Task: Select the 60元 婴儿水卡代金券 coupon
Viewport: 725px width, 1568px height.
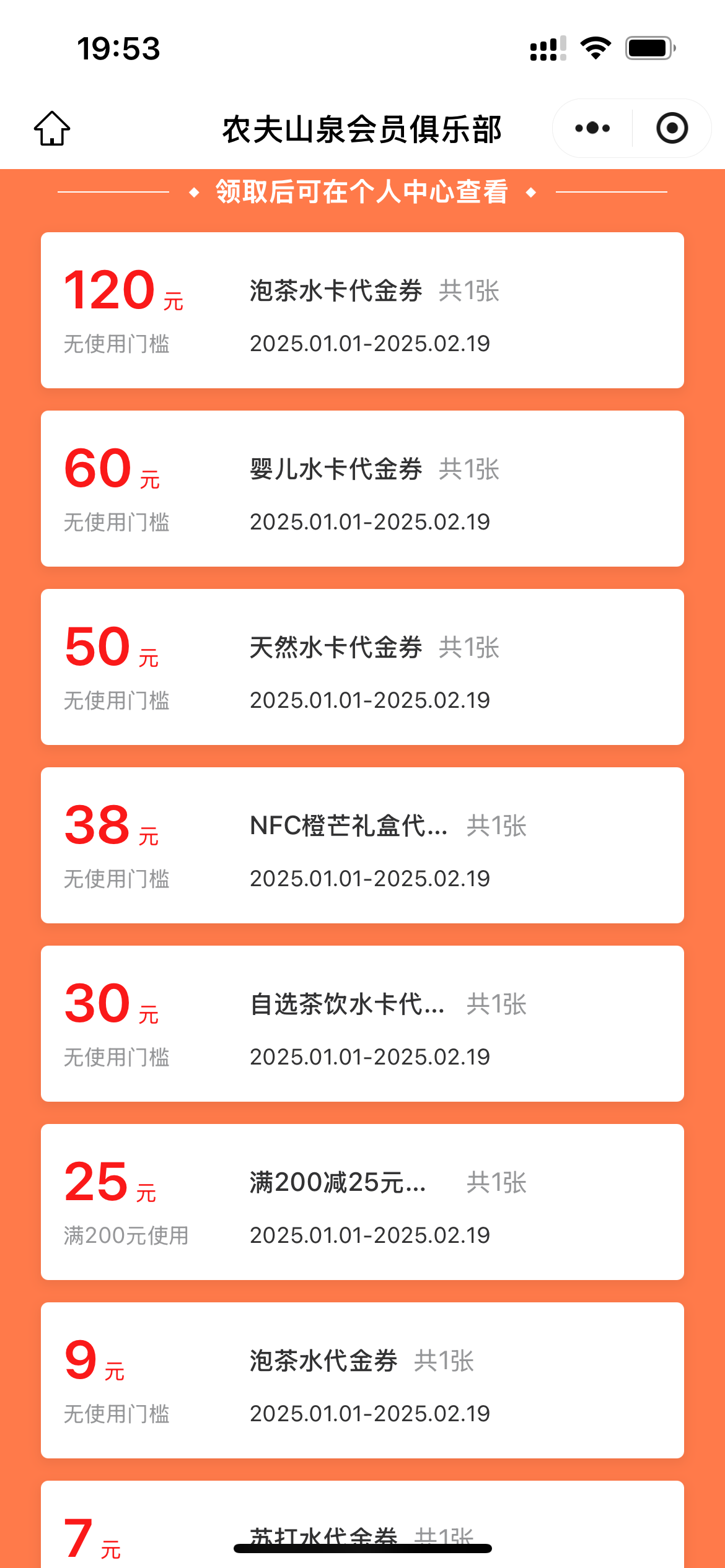Action: [x=362, y=489]
